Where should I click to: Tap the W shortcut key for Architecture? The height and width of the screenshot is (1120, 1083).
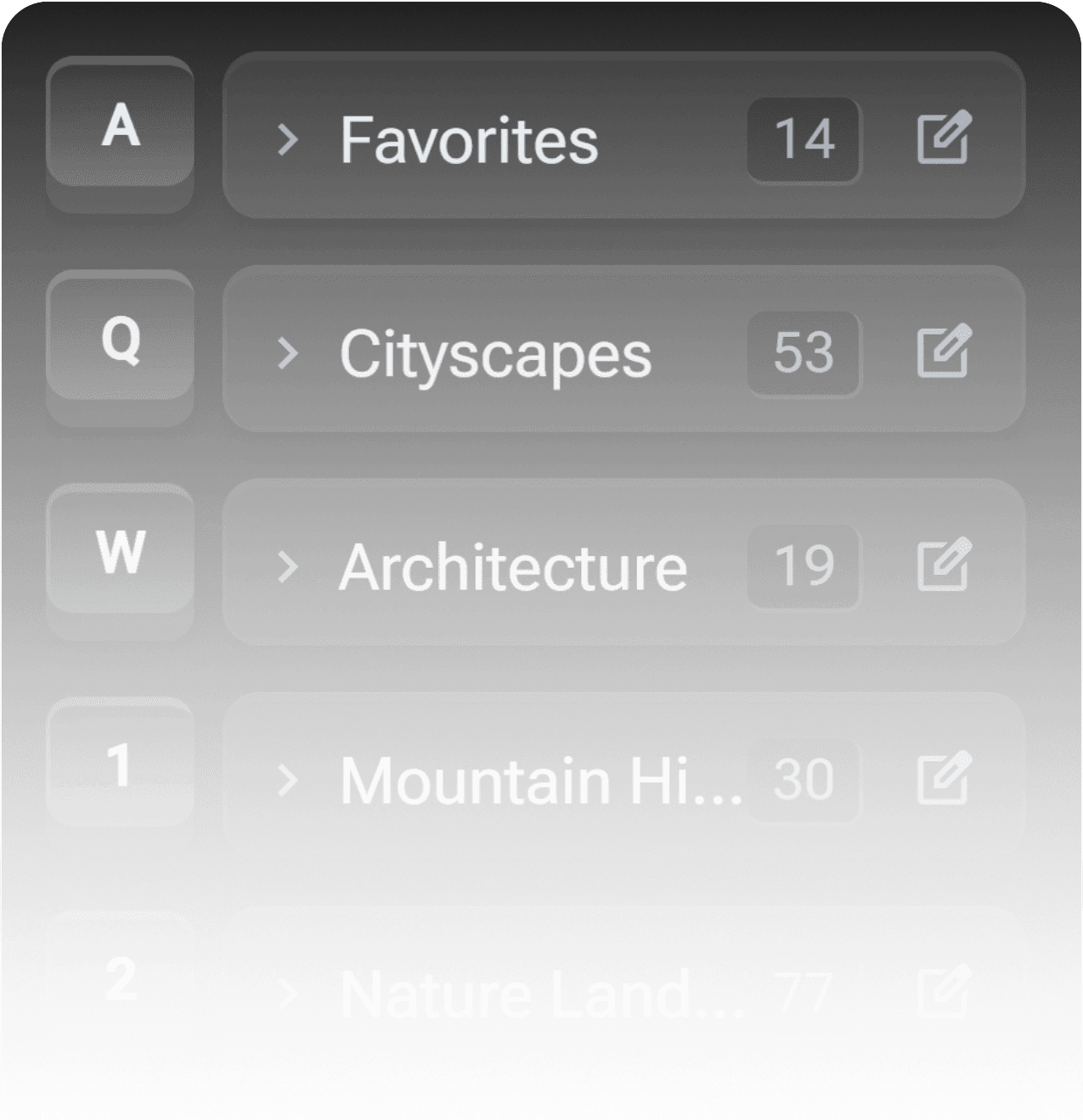coord(121,552)
